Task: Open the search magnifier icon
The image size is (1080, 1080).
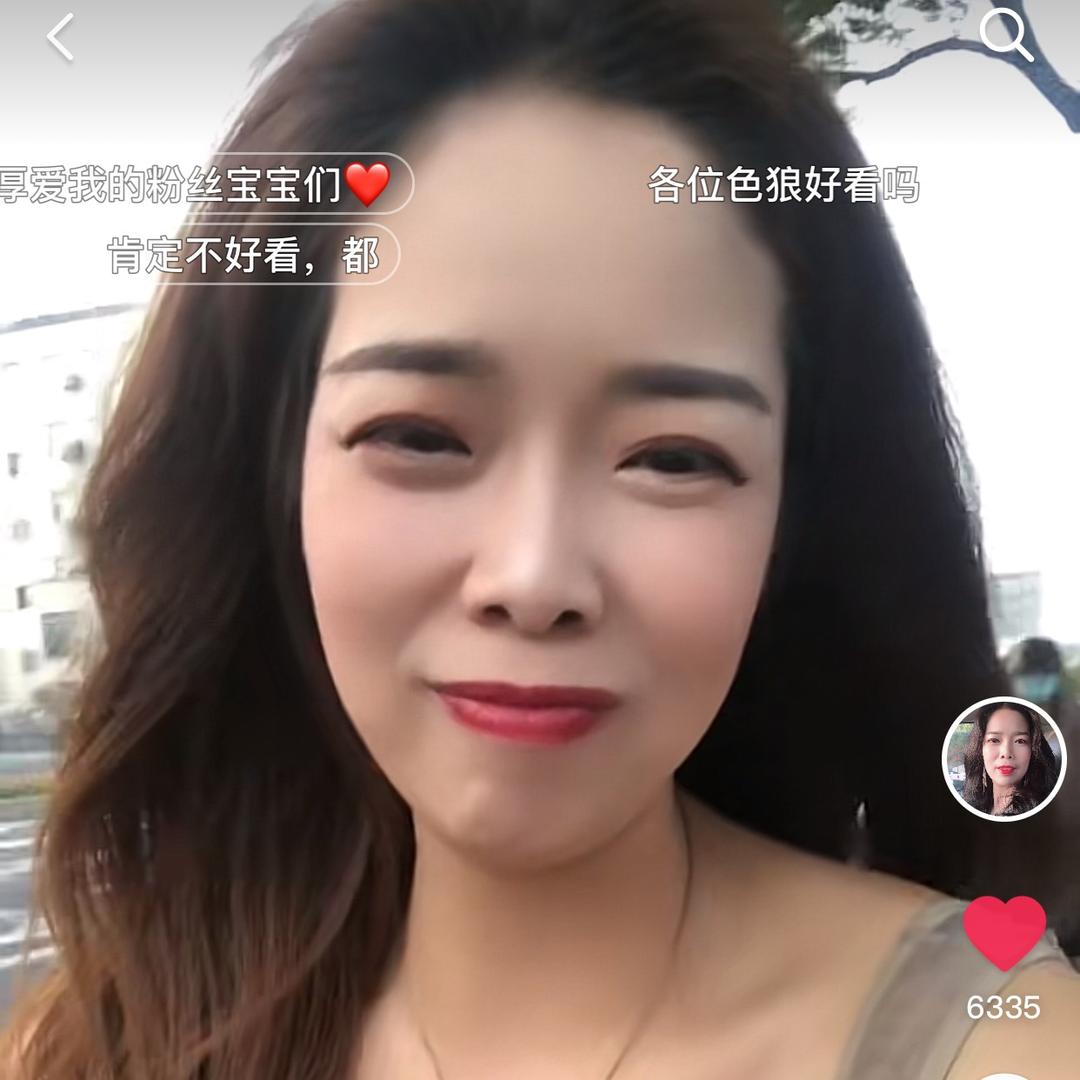Action: coord(1005,35)
